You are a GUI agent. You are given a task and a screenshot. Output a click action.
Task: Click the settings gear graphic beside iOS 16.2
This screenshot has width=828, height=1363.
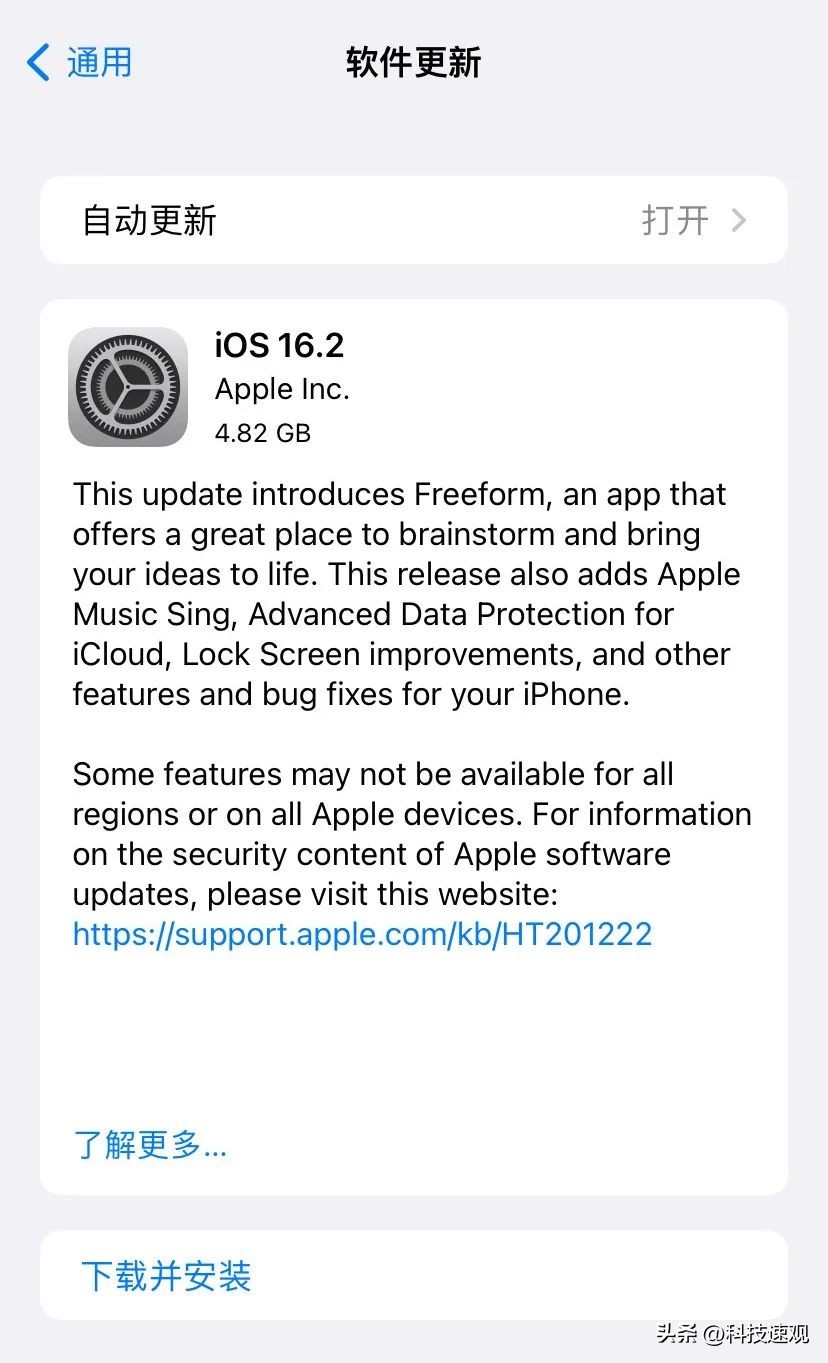(128, 387)
